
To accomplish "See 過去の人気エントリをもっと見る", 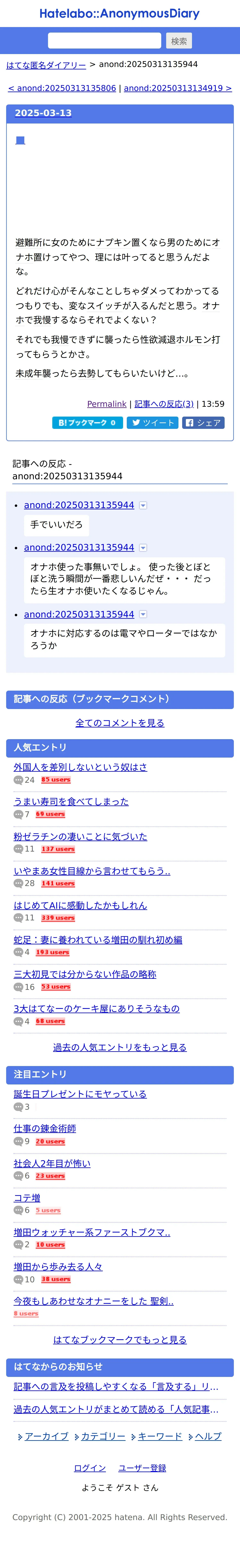I will 120,1048.
